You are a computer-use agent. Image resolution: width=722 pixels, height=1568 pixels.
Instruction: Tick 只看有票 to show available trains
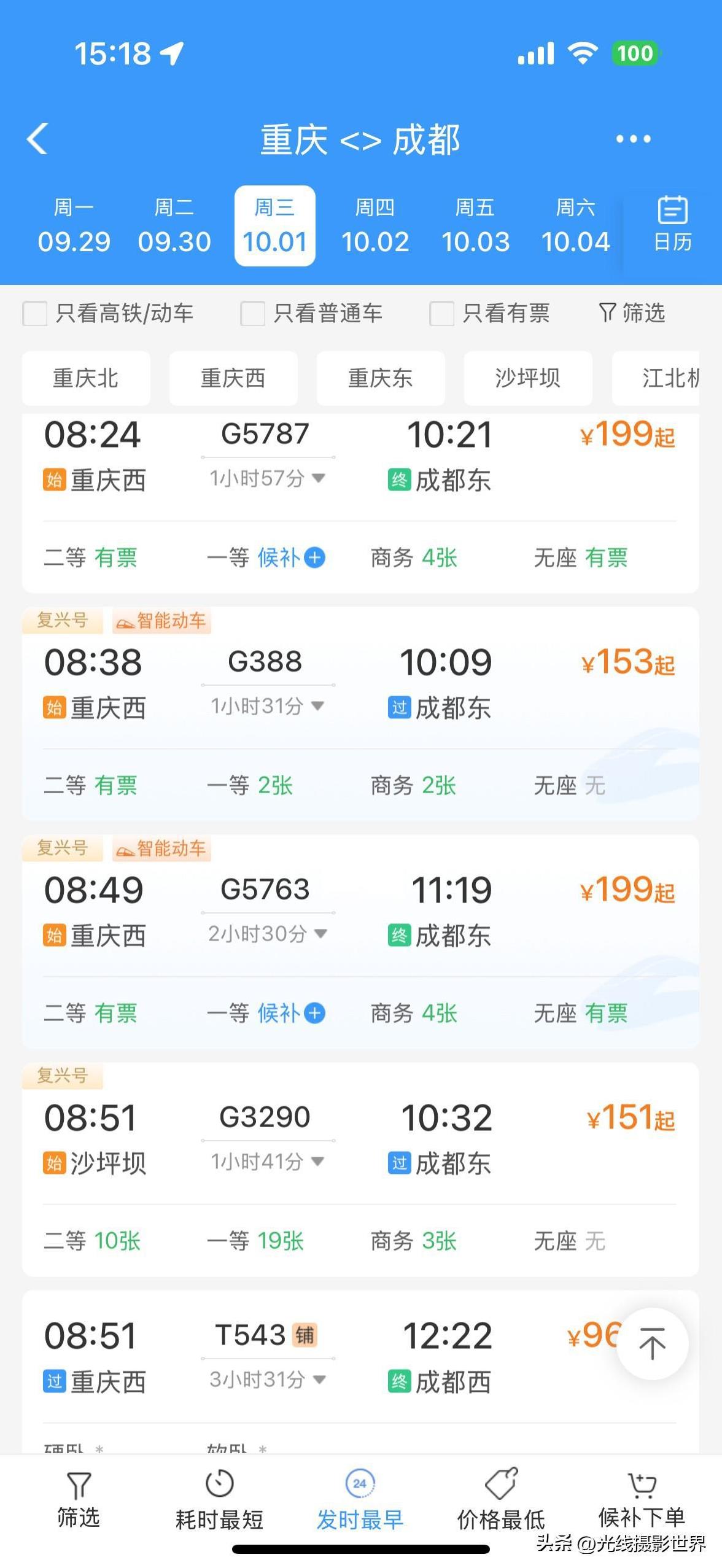441,314
